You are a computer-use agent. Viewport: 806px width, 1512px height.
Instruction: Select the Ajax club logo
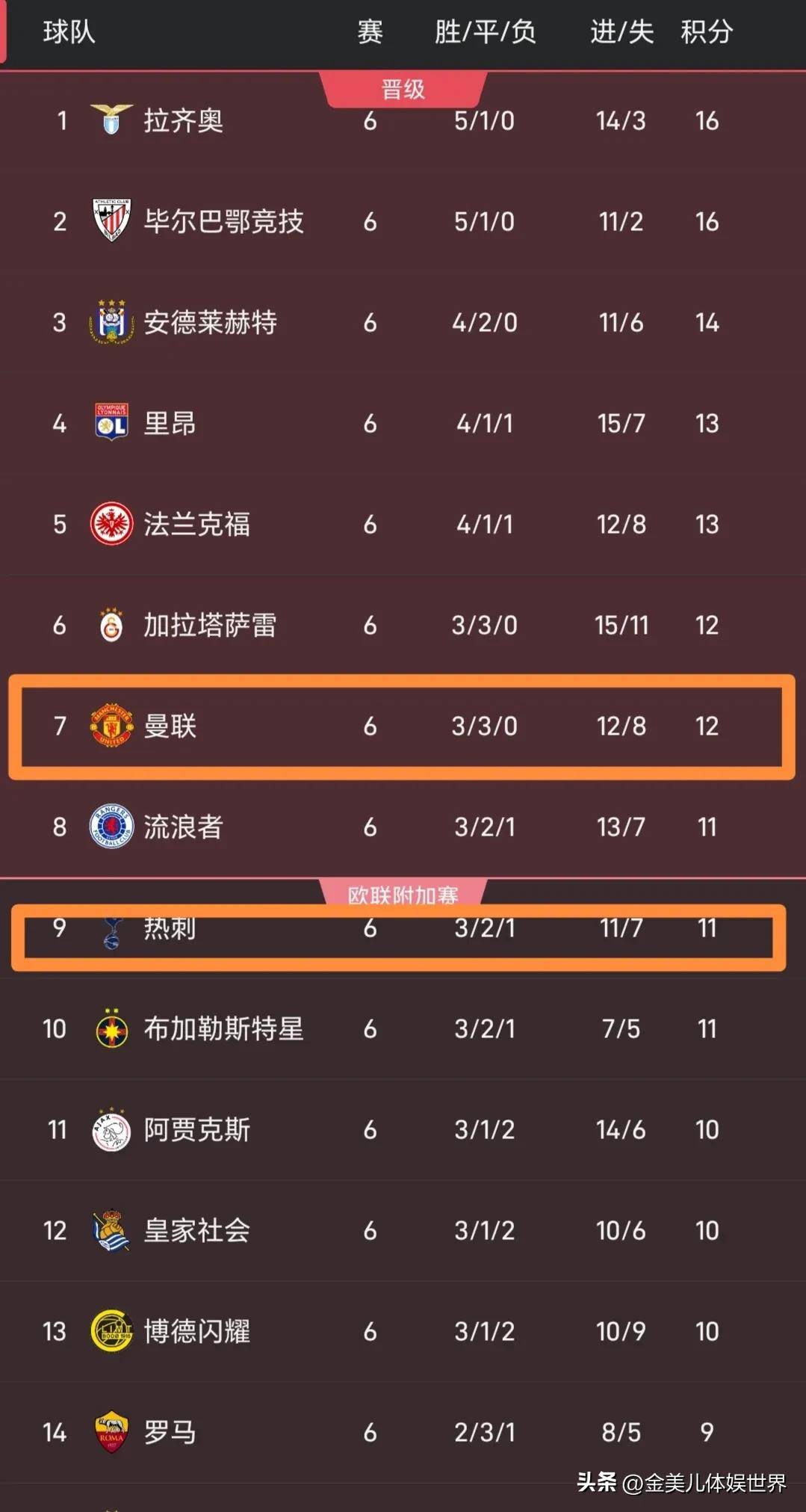click(x=109, y=1129)
